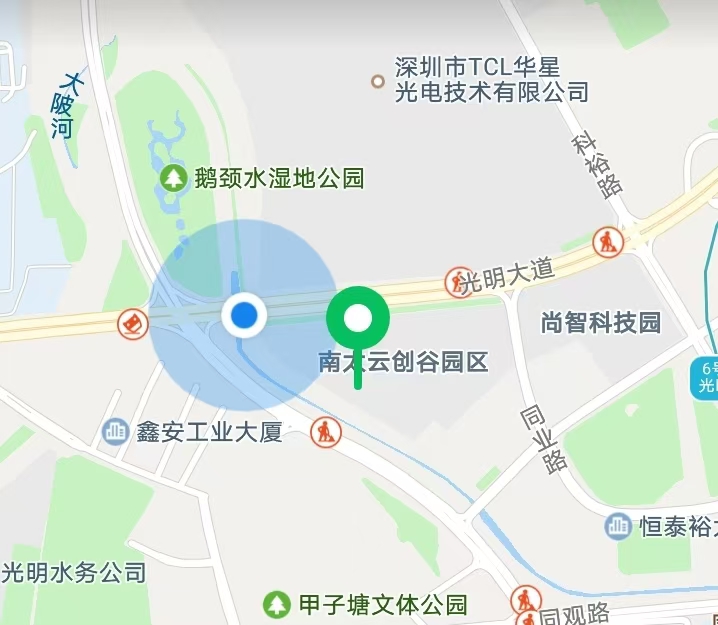The width and height of the screenshot is (718, 625).
Task: Select 深圳市TCL华星光电技术有限公司 point of interest
Action: click(x=377, y=81)
